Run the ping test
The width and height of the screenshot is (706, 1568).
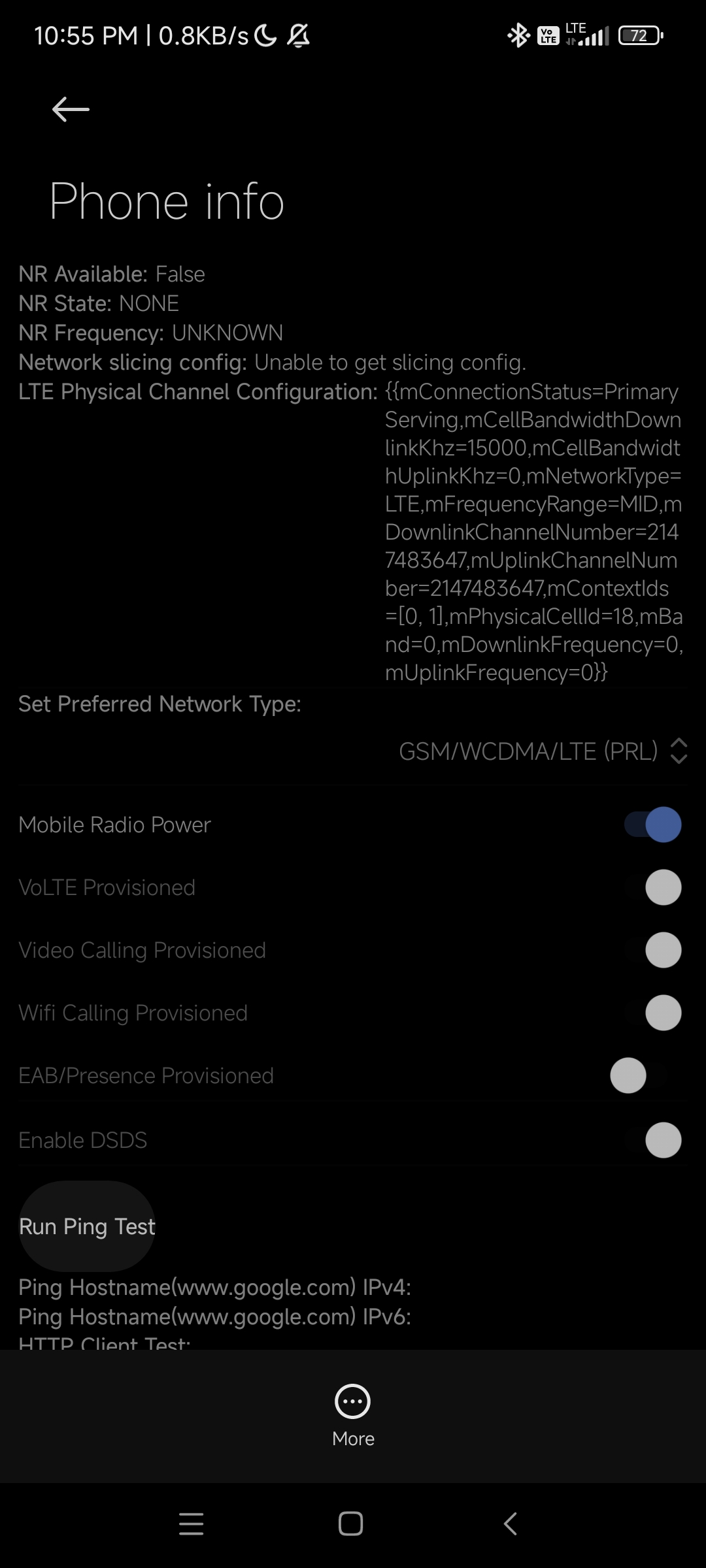click(x=87, y=1226)
